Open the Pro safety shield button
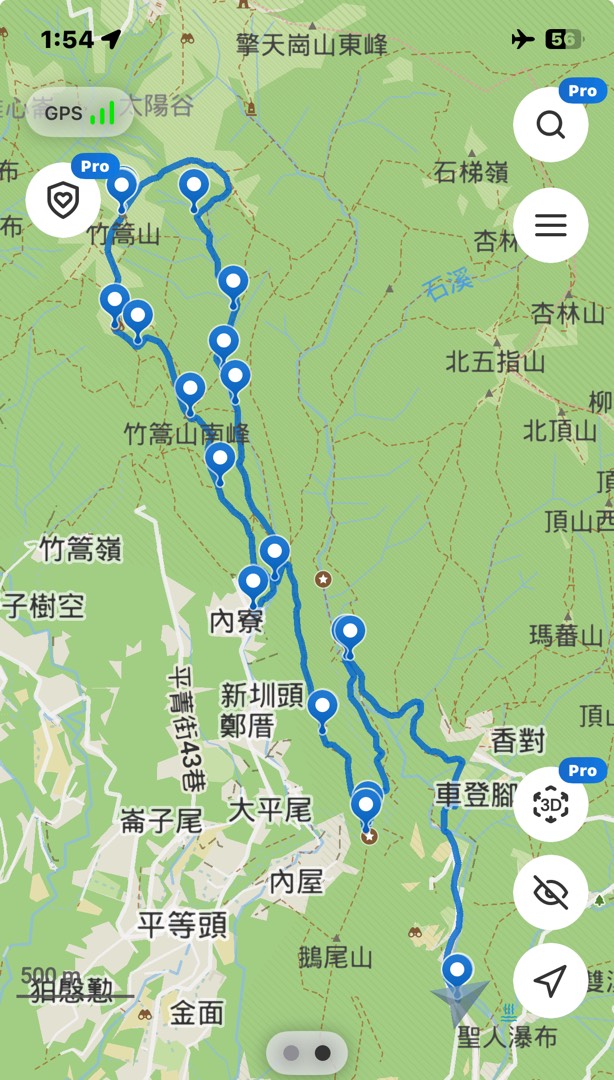This screenshot has height=1080, width=614. pos(64,199)
